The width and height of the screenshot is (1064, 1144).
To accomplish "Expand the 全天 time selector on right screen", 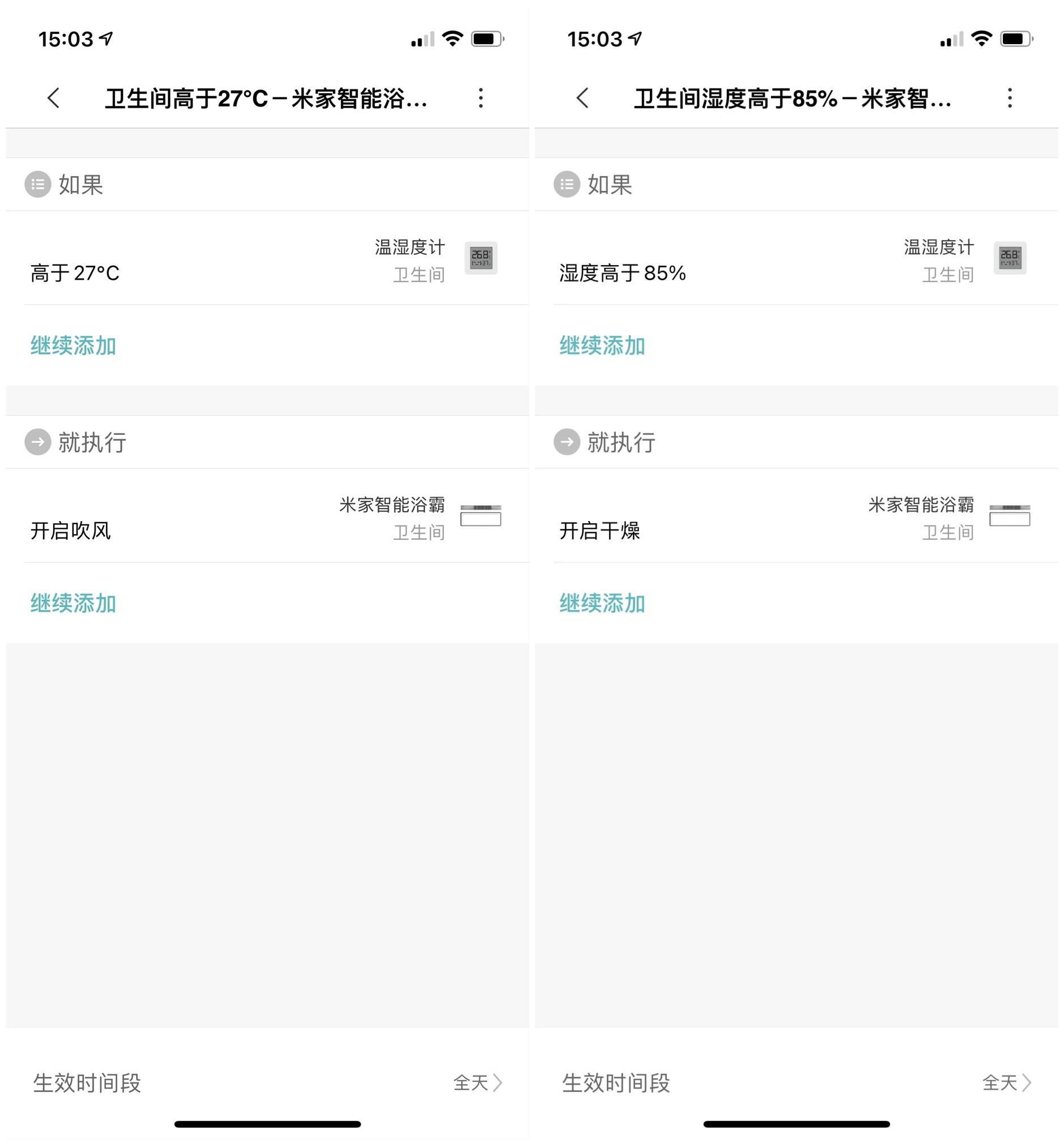I will [x=1005, y=1084].
